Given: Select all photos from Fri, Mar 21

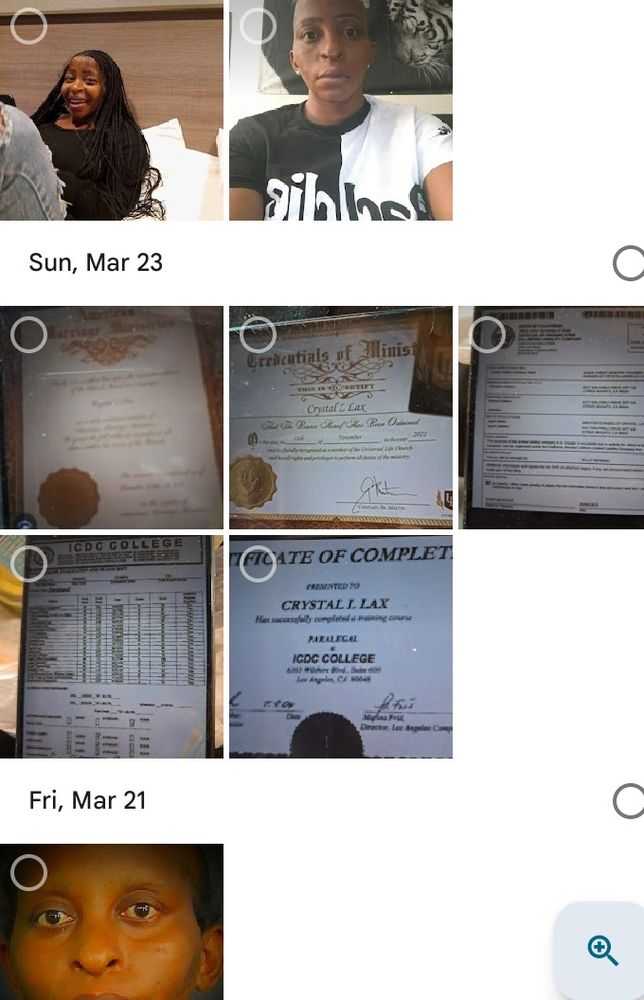Looking at the screenshot, I should point(627,801).
